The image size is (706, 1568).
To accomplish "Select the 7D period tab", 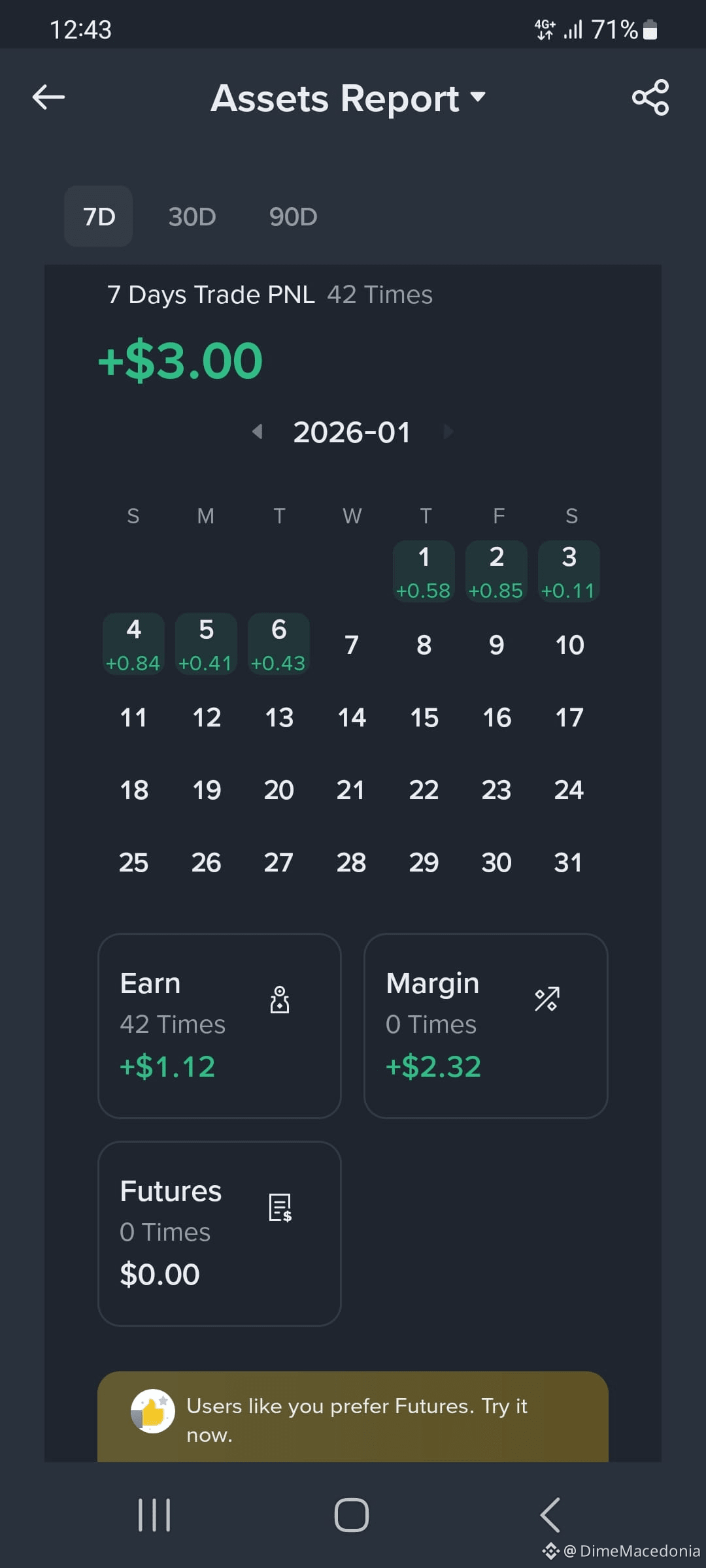I will point(99,216).
